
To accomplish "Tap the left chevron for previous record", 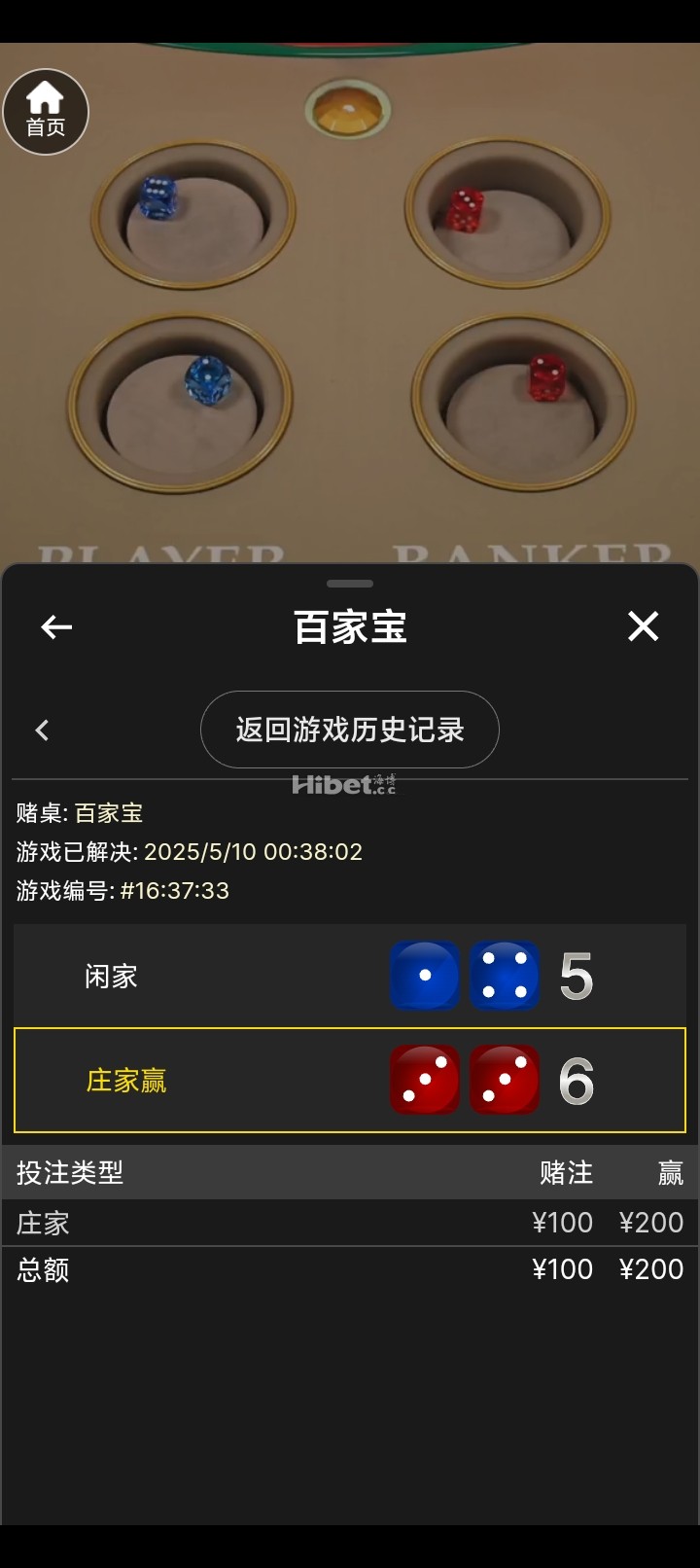I will pyautogui.click(x=42, y=731).
